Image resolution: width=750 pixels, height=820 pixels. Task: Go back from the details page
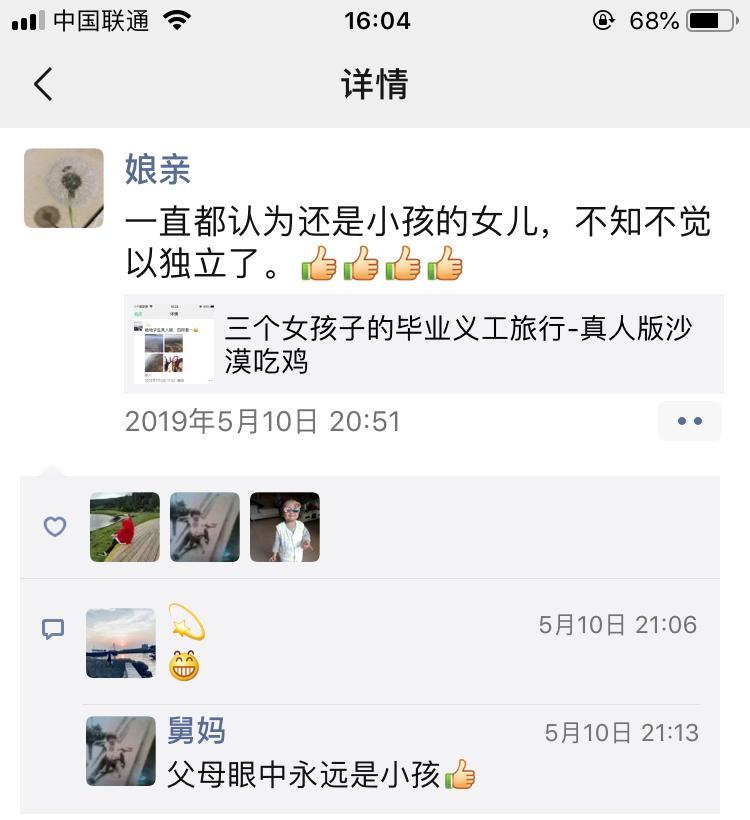pos(43,85)
